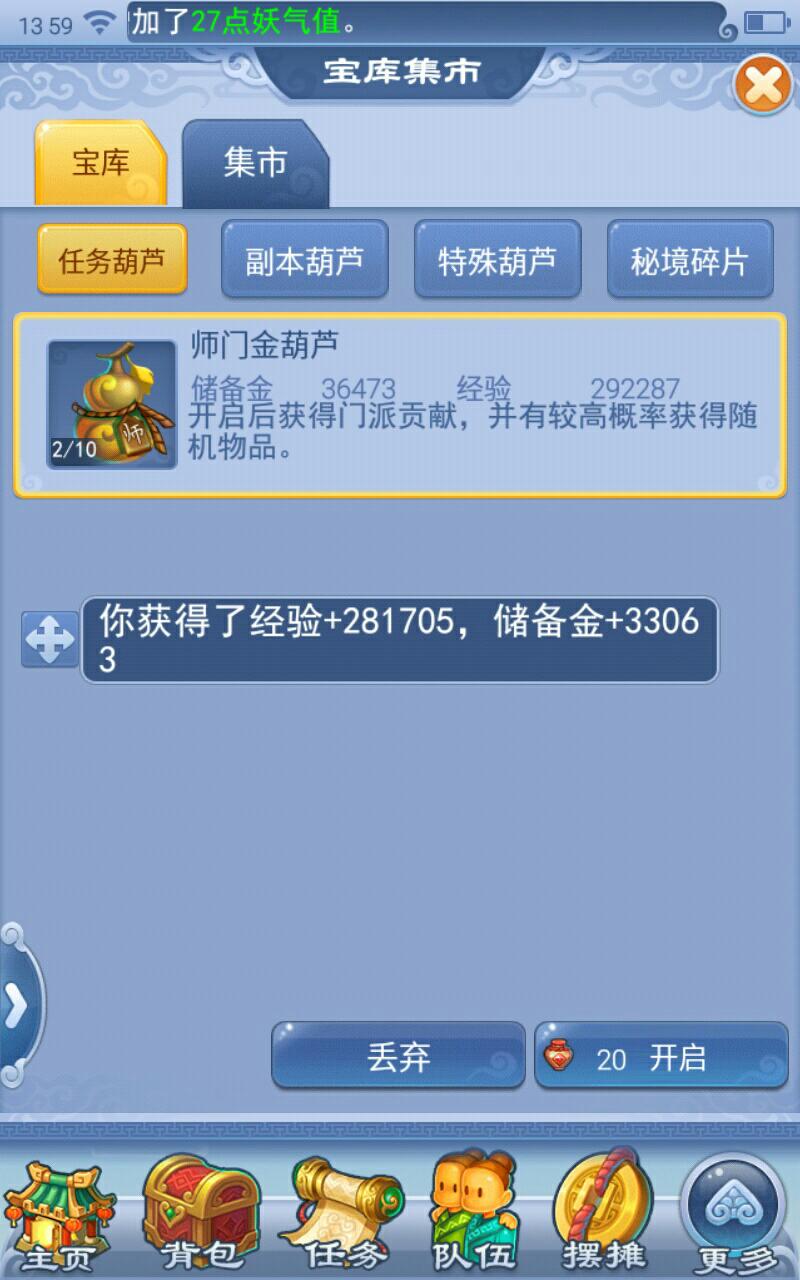The image size is (800, 1280).
Task: Tap the move icon beside the reward message
Action: (50, 640)
